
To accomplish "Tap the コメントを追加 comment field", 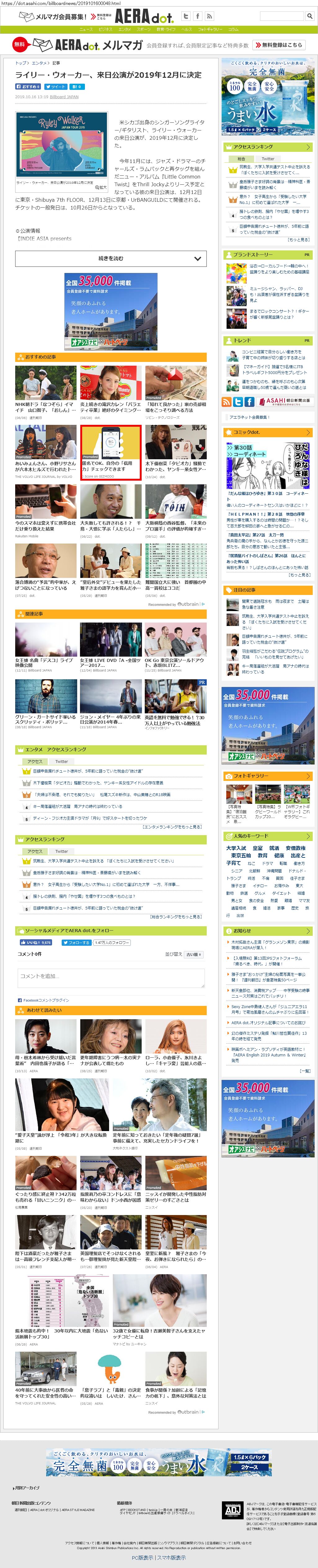I will [x=111, y=977].
